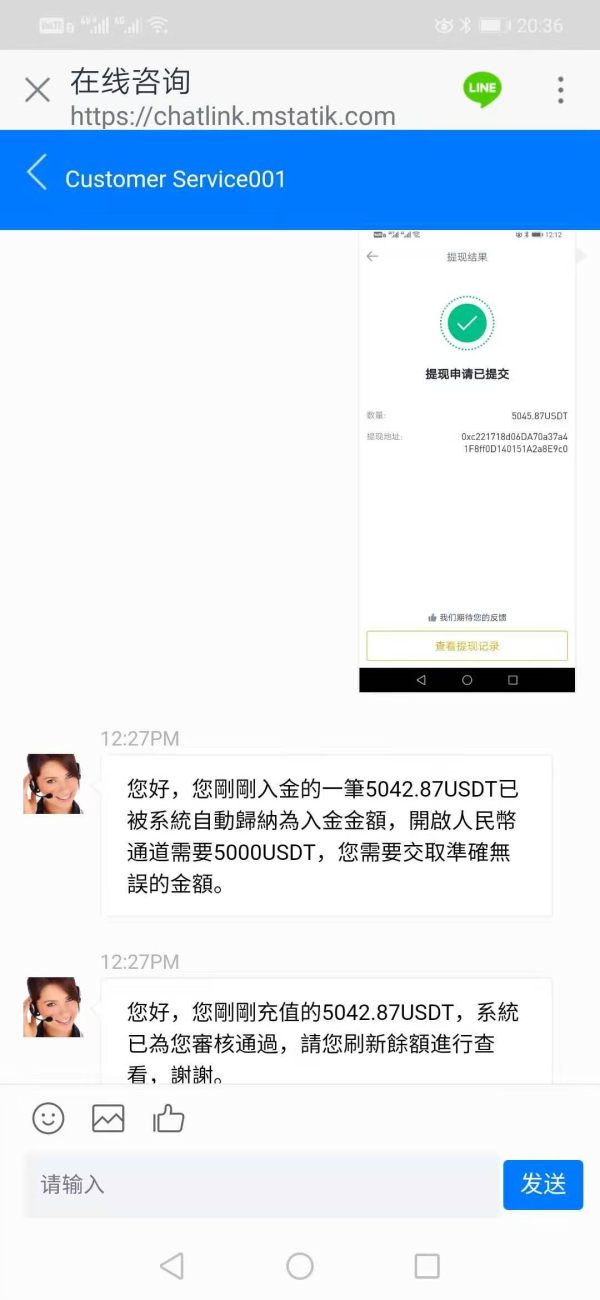Open the LINE share icon
This screenshot has height=1300, width=600.
pyautogui.click(x=482, y=89)
